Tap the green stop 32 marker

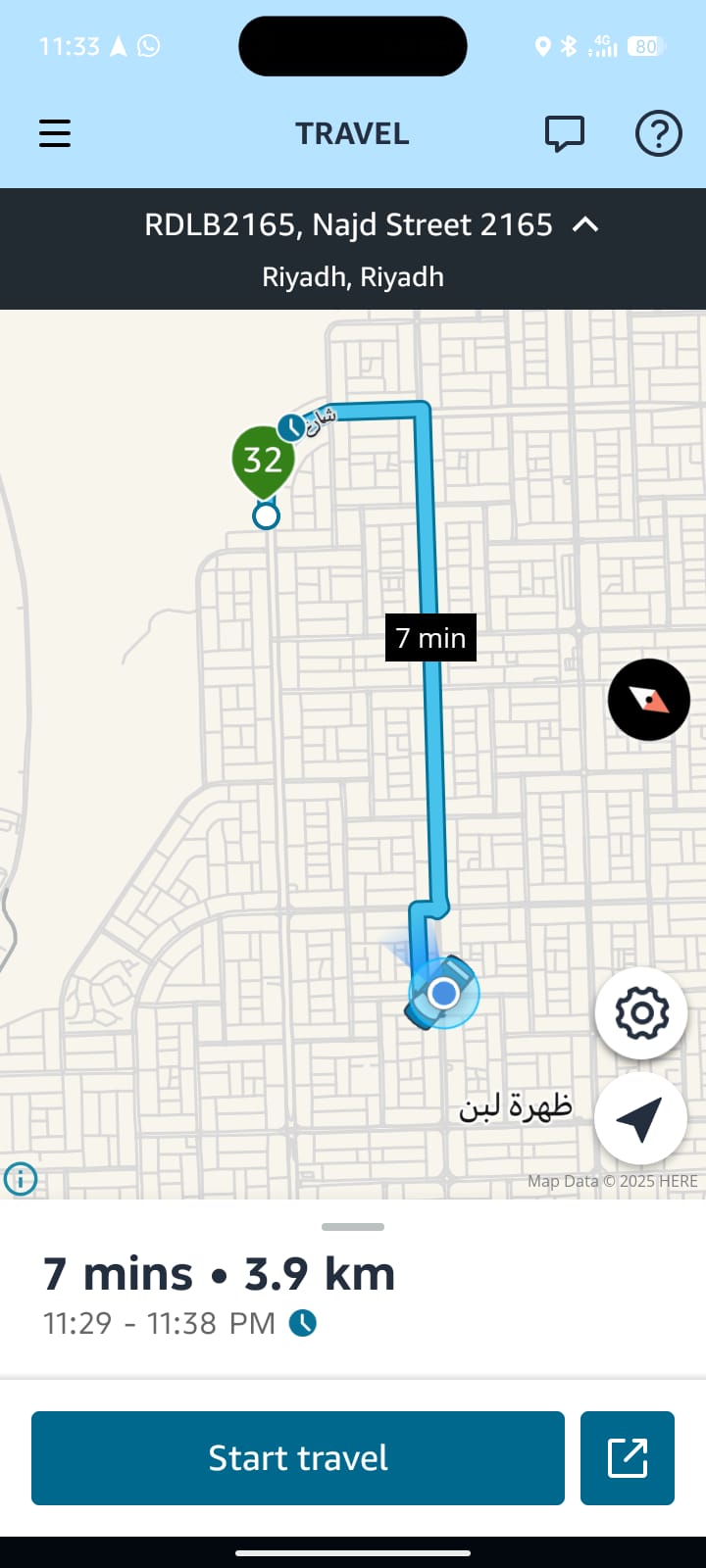point(263,459)
